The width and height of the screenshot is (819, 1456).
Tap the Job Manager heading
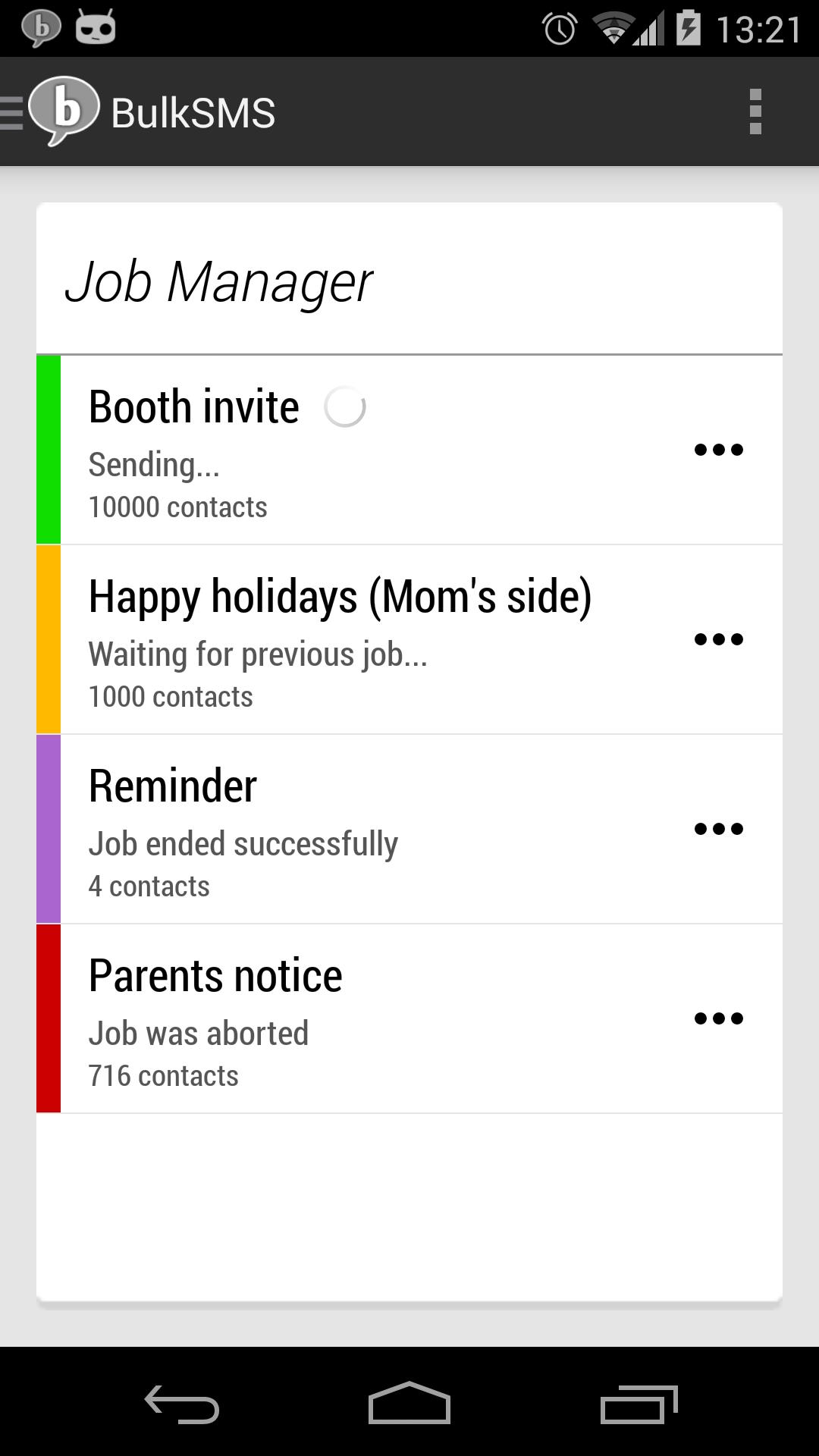click(221, 282)
